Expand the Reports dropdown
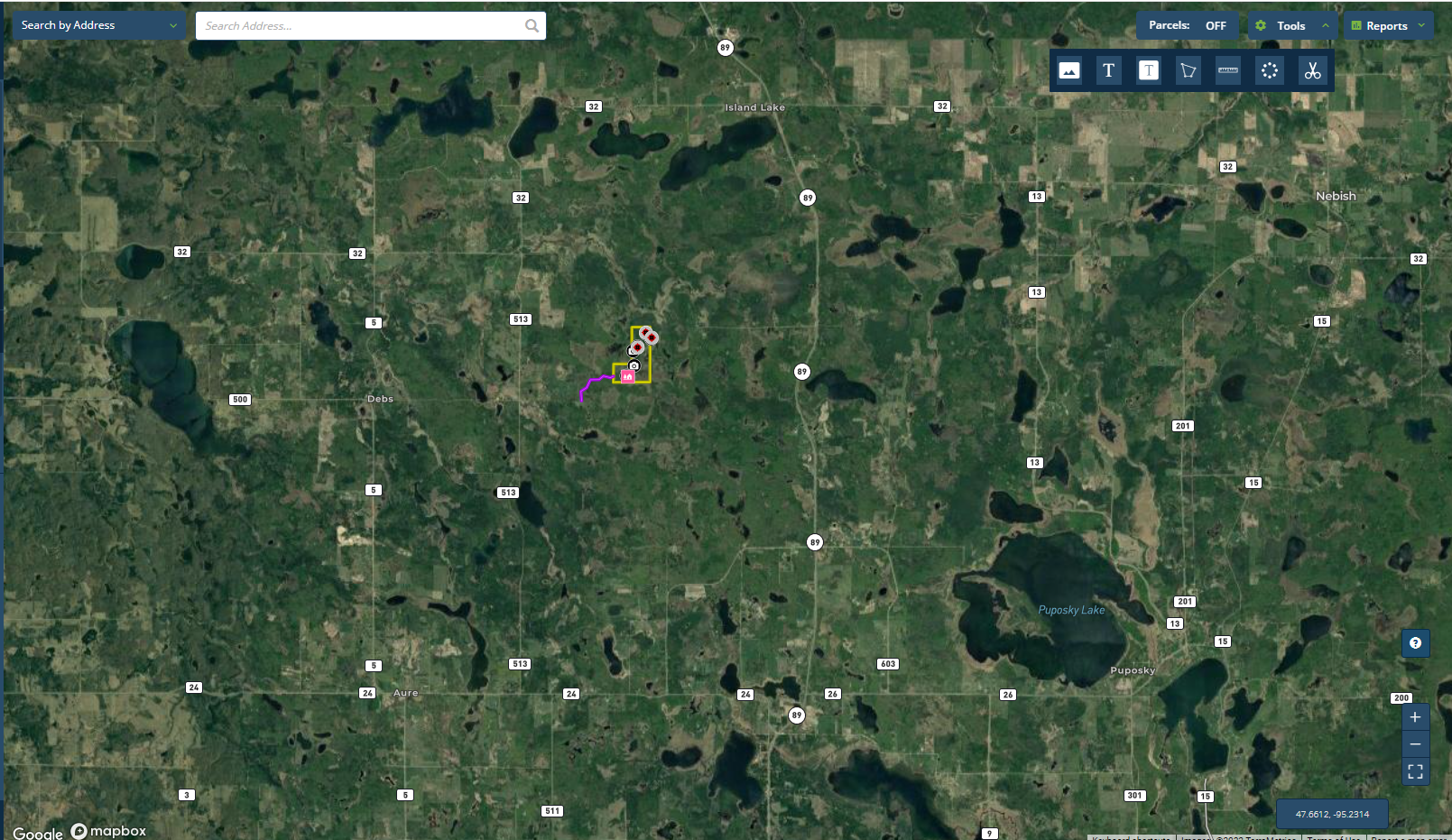 [x=1388, y=26]
